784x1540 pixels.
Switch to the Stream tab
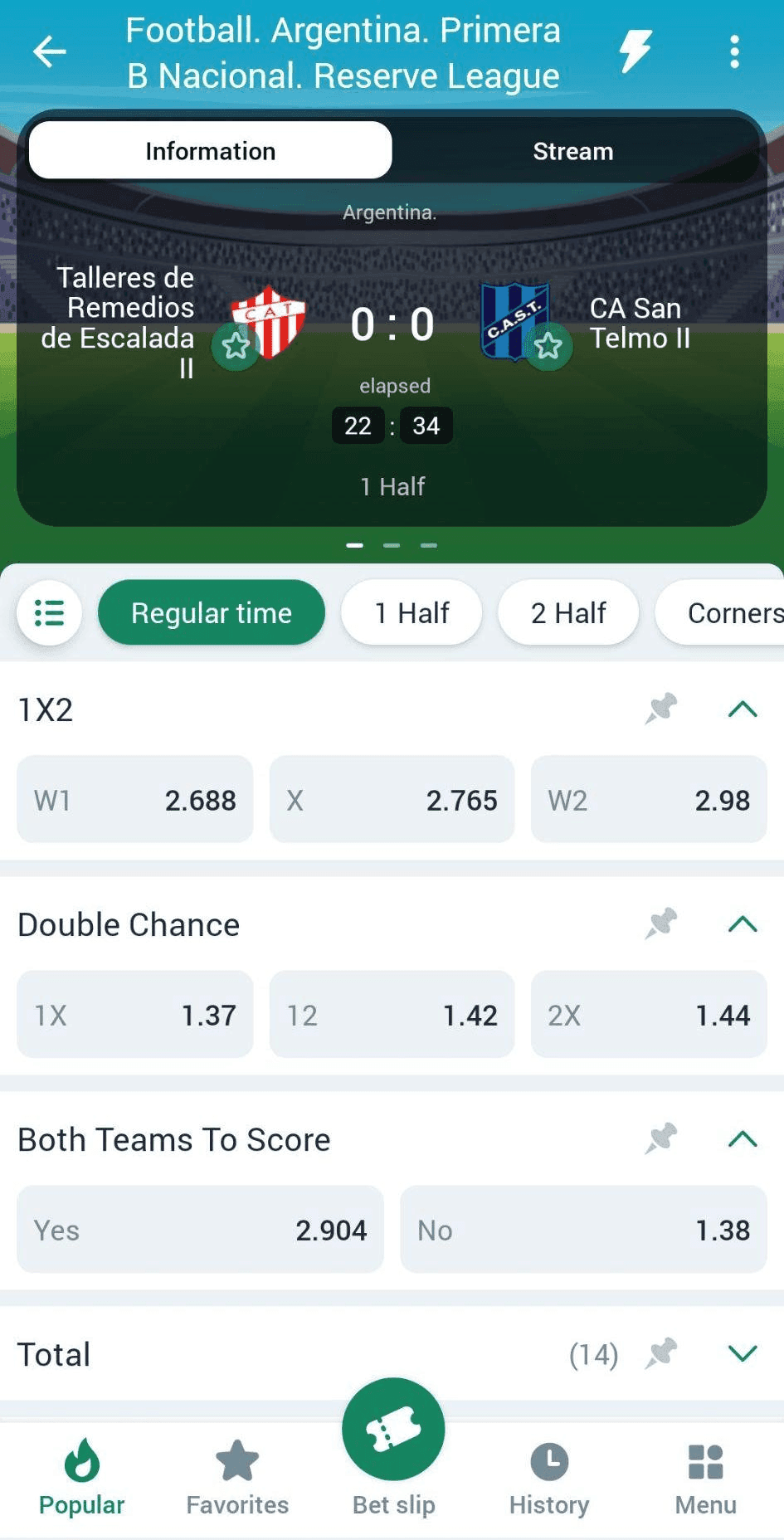(x=572, y=151)
